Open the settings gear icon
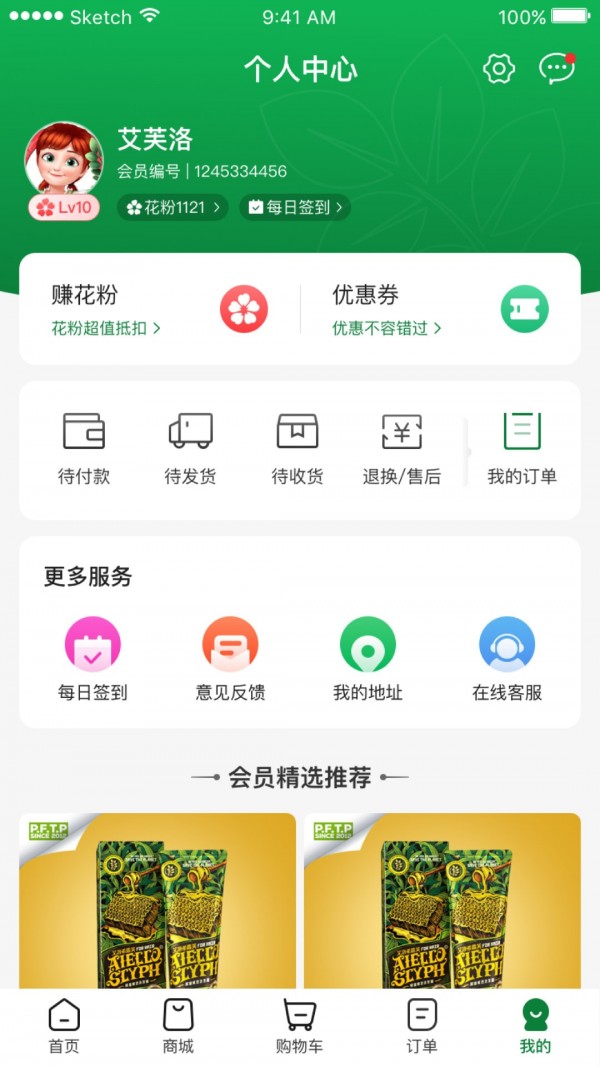Viewport: 600px width, 1067px height. point(498,69)
